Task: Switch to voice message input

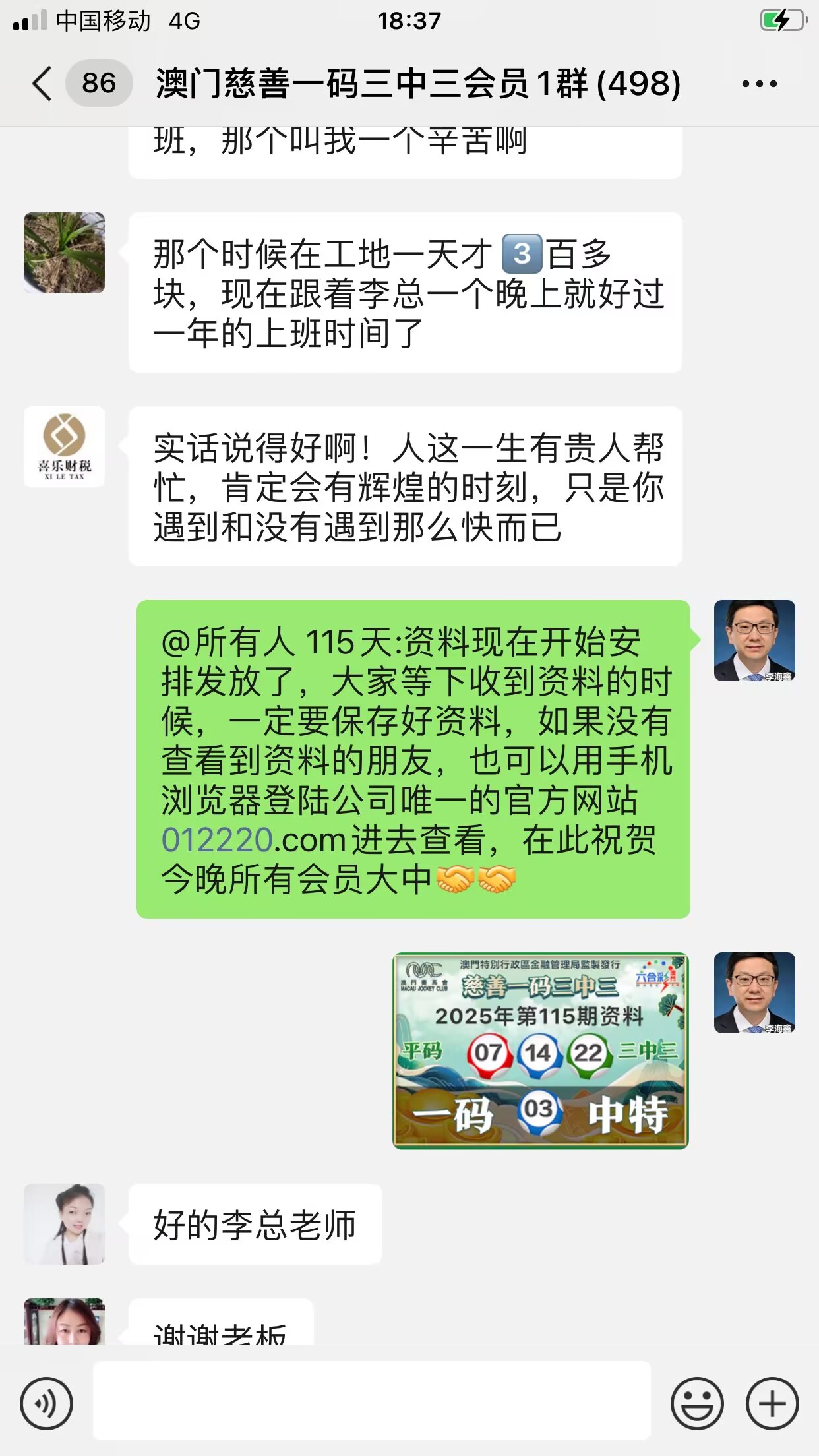Action: [46, 1403]
